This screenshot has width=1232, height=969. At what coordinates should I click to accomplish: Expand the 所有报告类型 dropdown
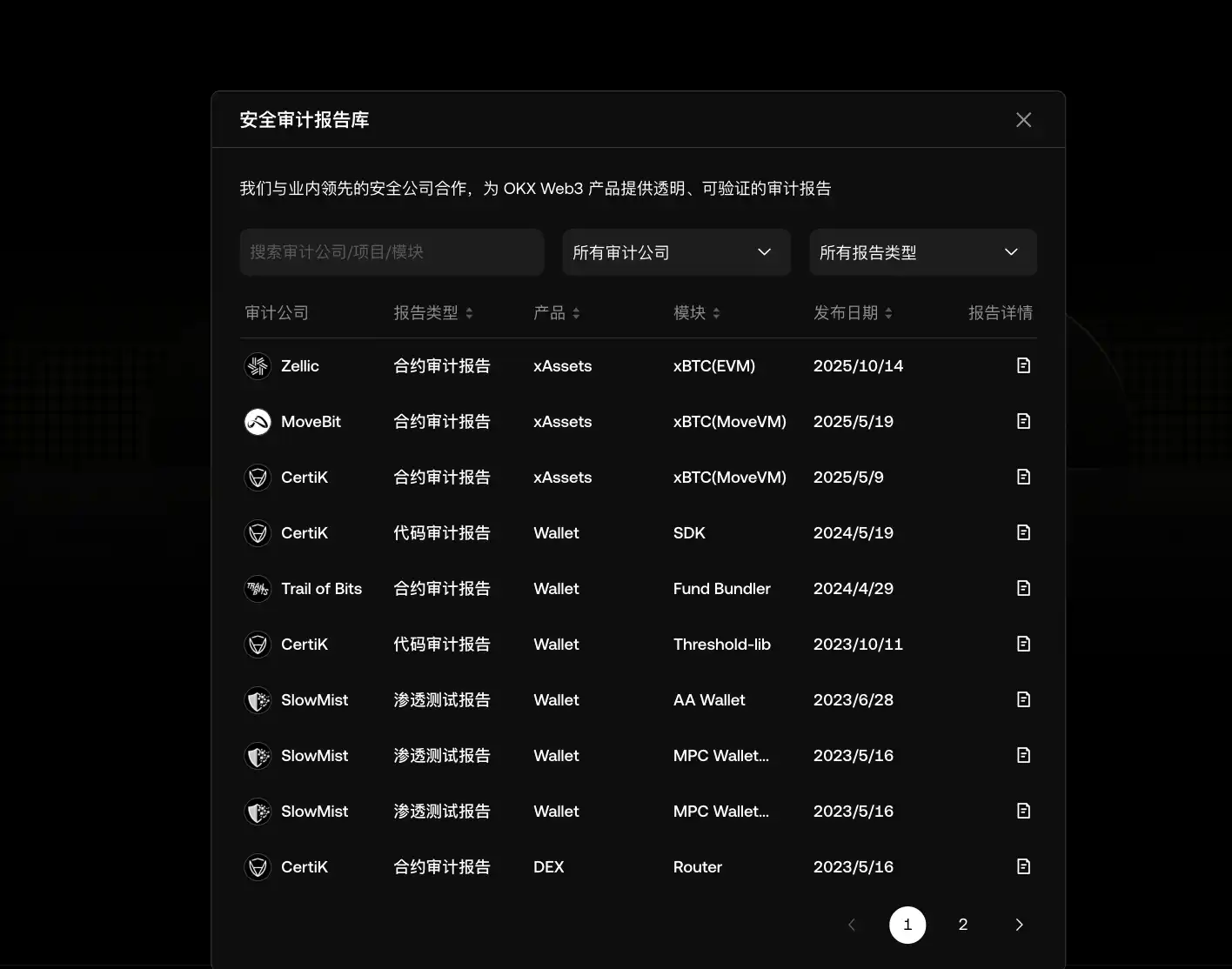(x=922, y=252)
